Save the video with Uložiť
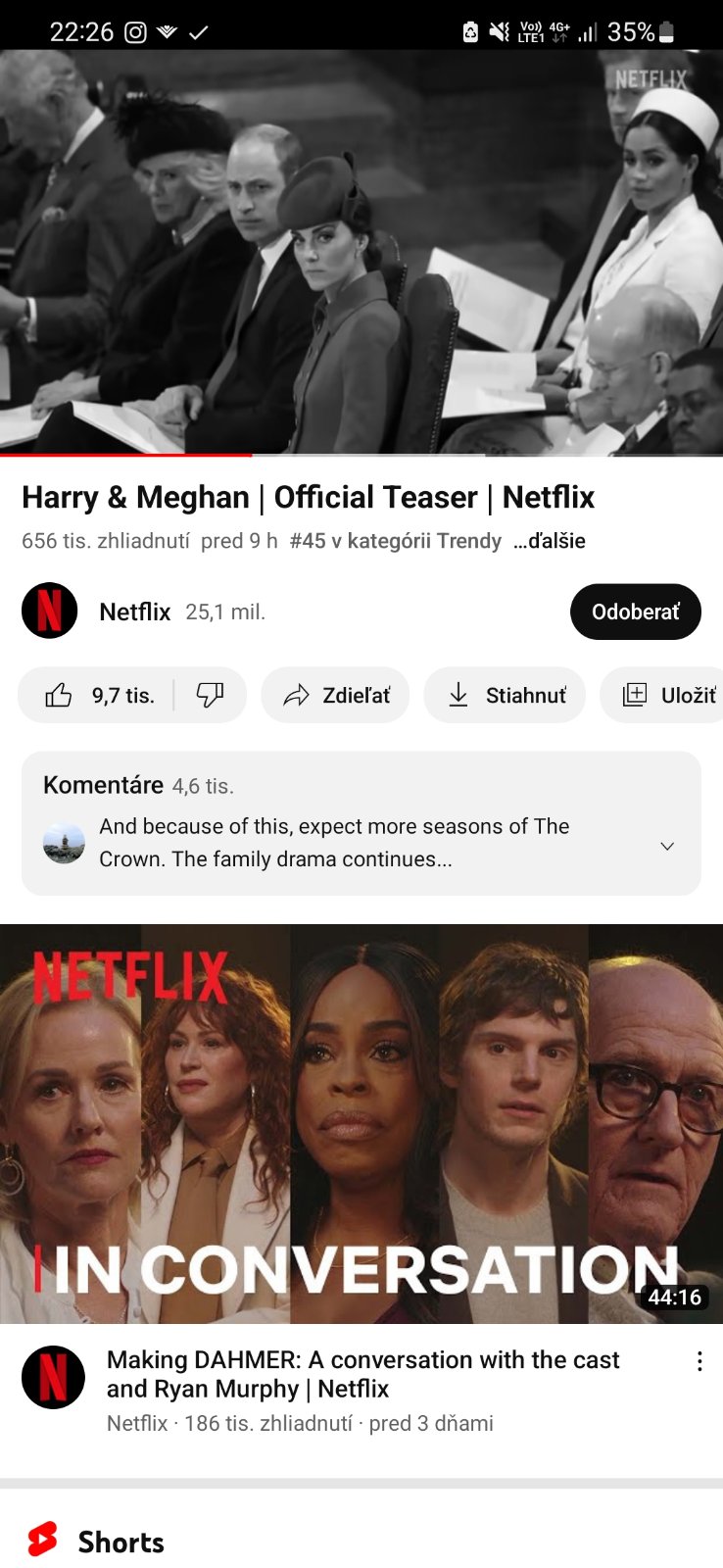The width and height of the screenshot is (723, 1568). pos(669,696)
